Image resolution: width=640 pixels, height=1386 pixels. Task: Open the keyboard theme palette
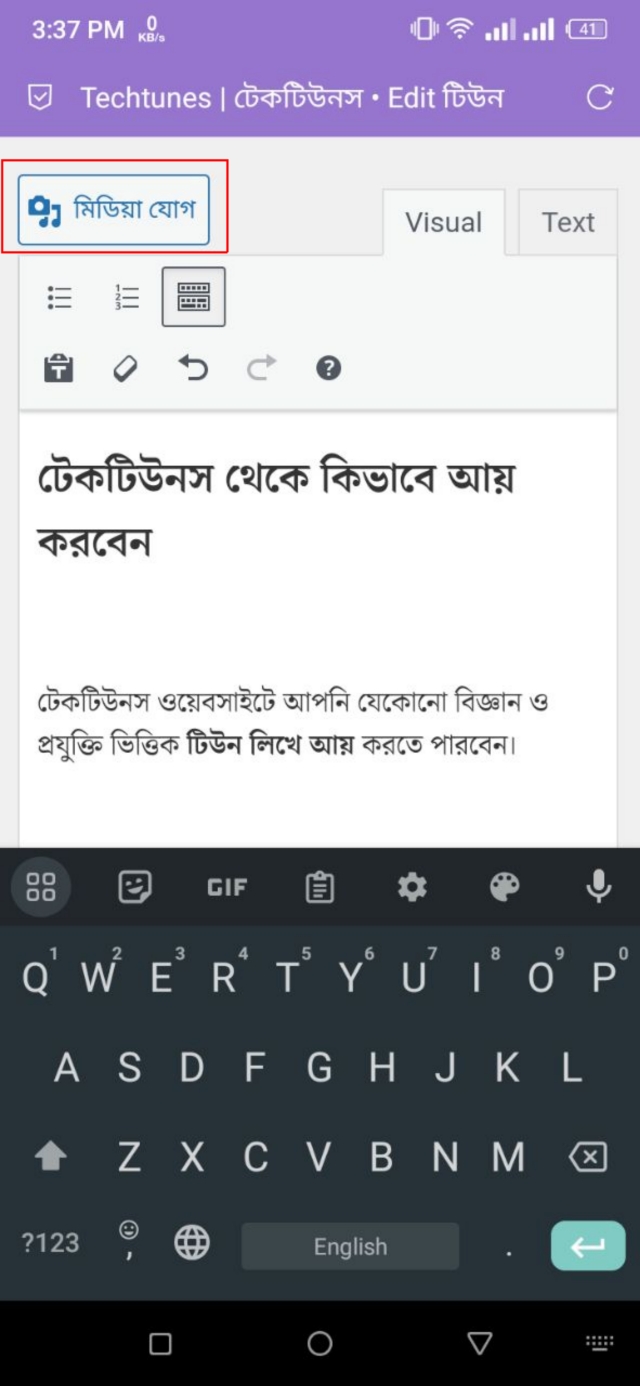click(505, 887)
